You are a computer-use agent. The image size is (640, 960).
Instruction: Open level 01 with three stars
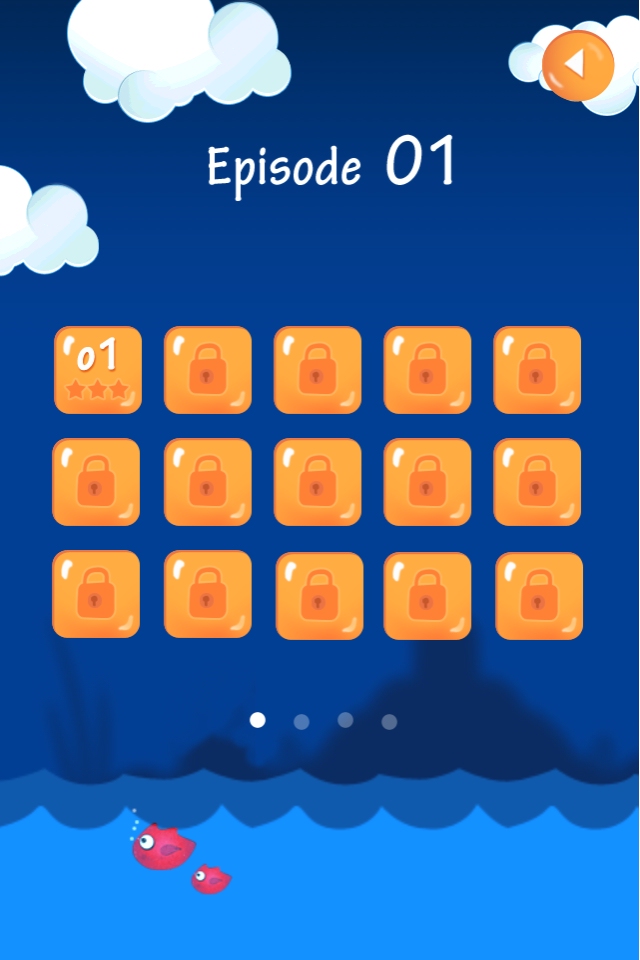98,370
